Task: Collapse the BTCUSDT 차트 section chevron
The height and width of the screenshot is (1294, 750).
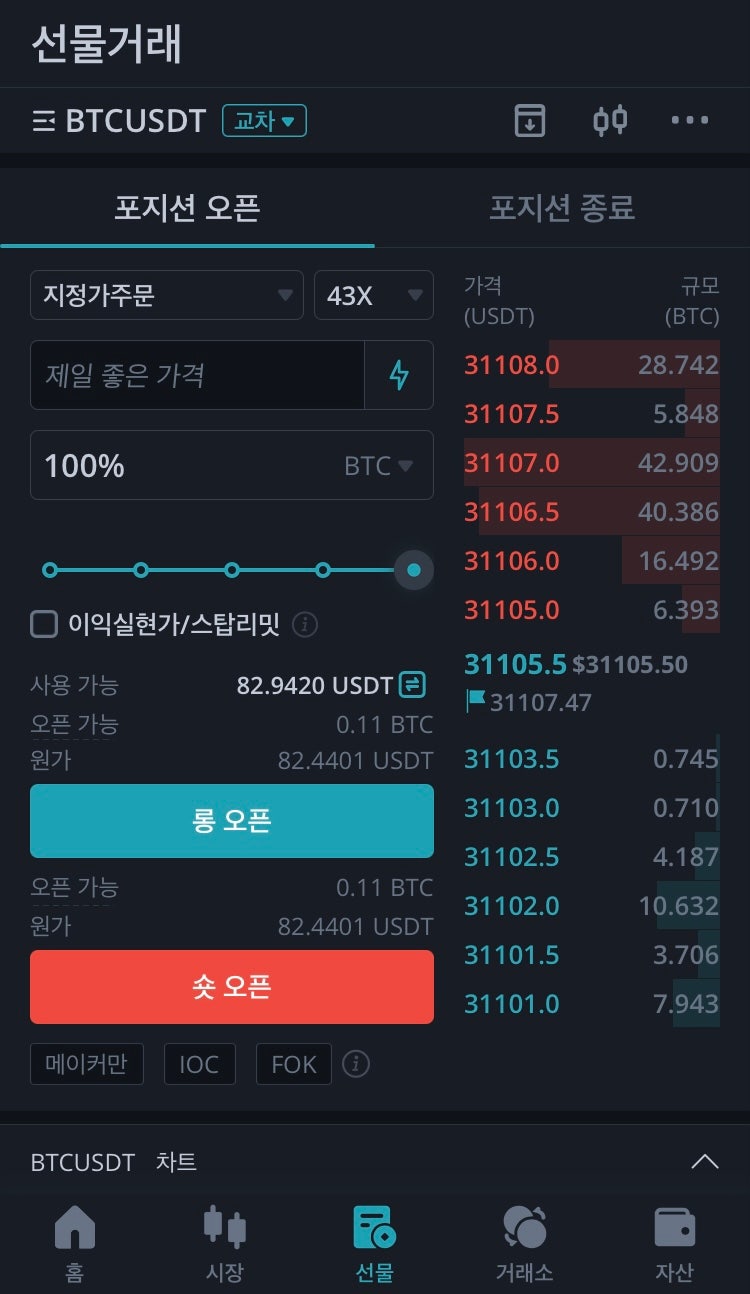Action: [x=706, y=1162]
